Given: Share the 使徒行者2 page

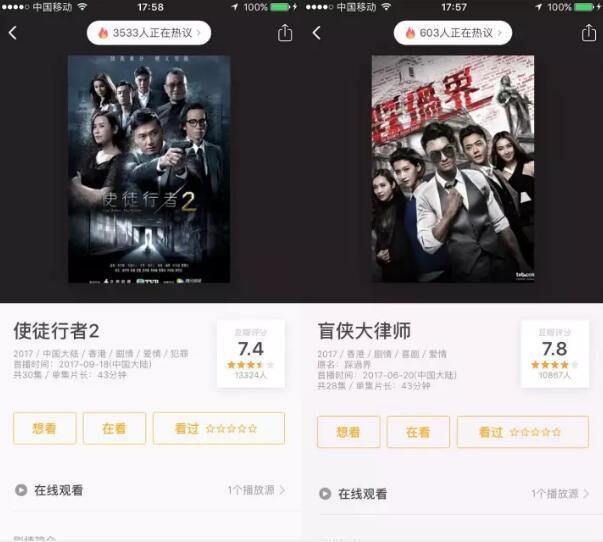Looking at the screenshot, I should click(285, 33).
